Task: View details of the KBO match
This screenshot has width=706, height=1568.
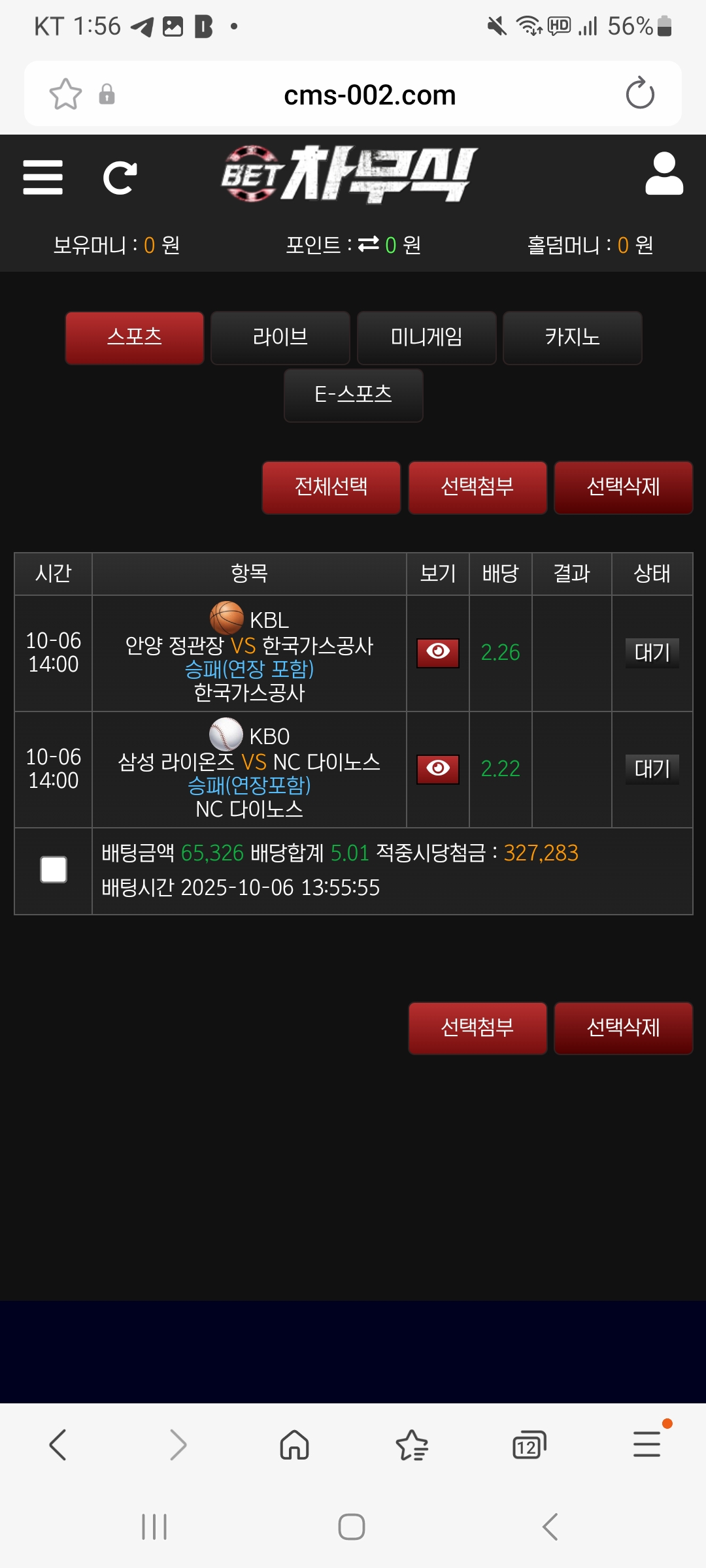Action: click(x=438, y=769)
